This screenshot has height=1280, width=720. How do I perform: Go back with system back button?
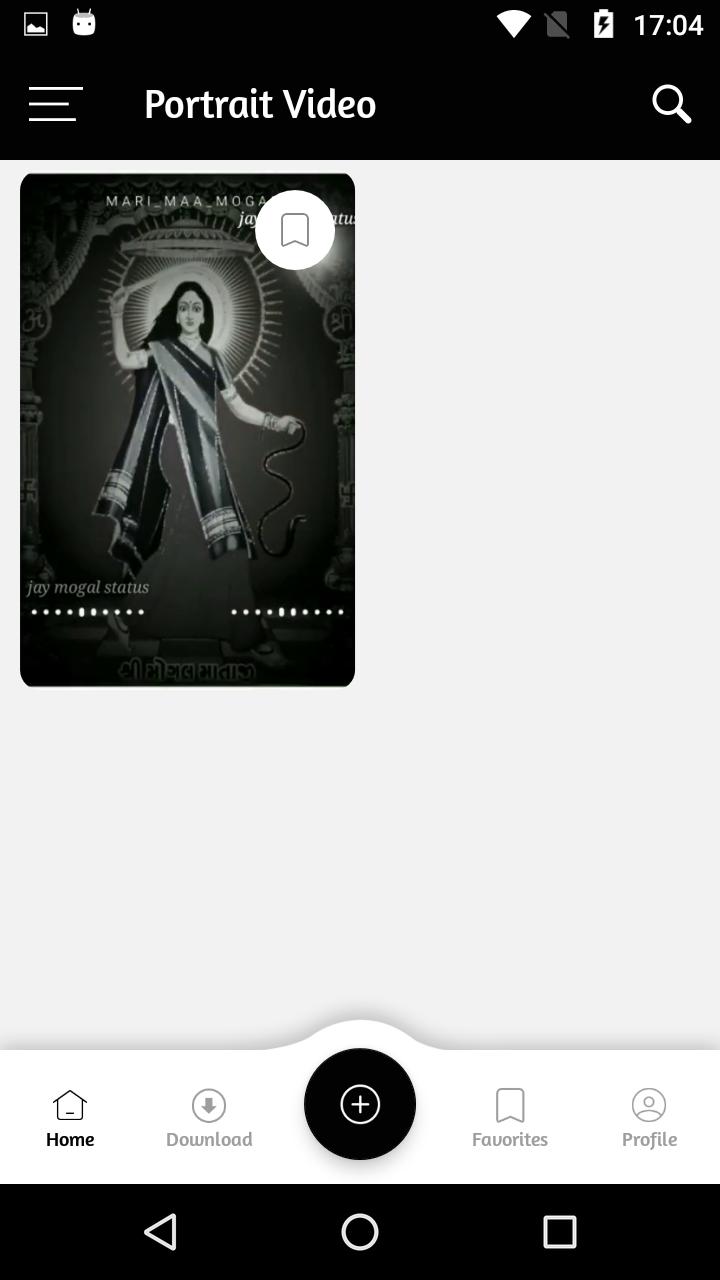click(x=160, y=1232)
